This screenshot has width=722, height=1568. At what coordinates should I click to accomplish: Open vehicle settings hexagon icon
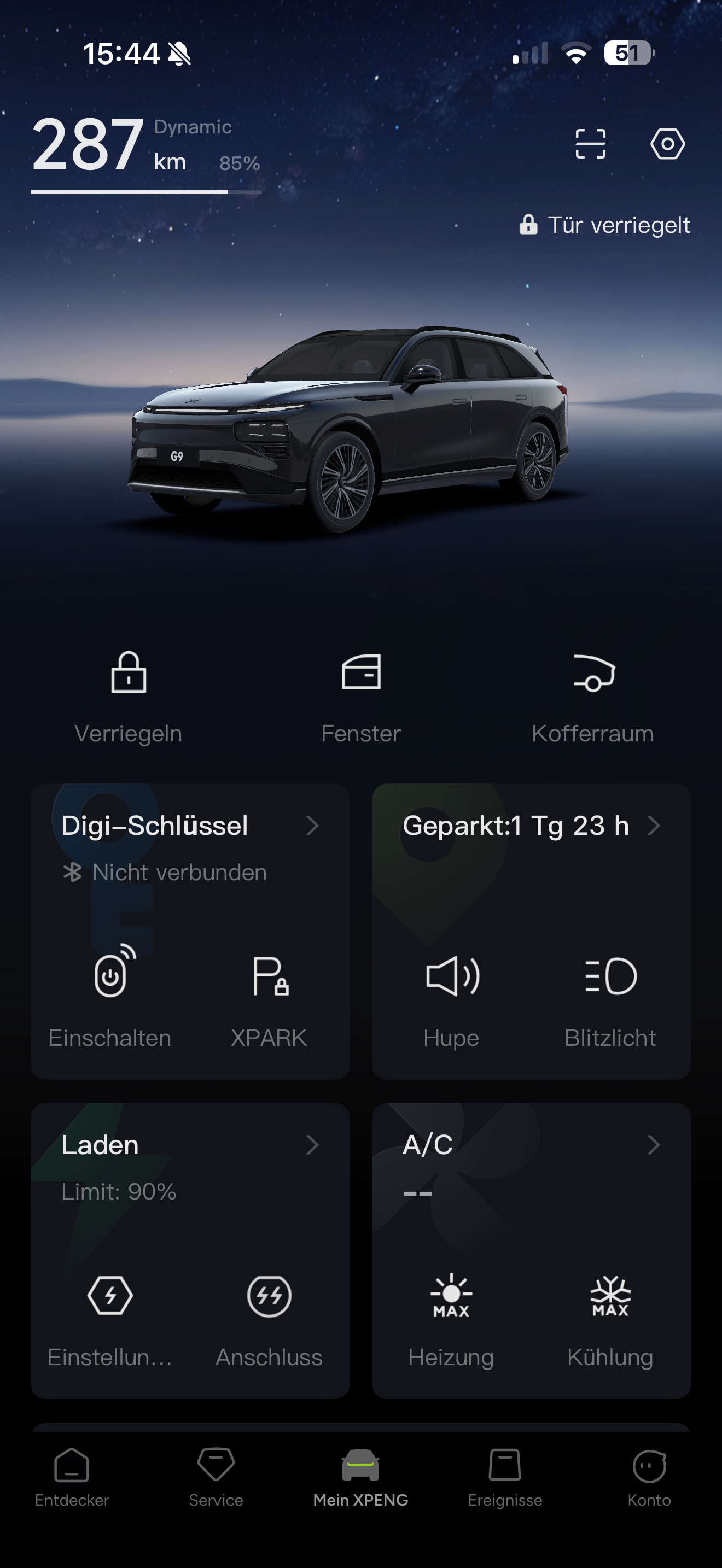[x=667, y=144]
